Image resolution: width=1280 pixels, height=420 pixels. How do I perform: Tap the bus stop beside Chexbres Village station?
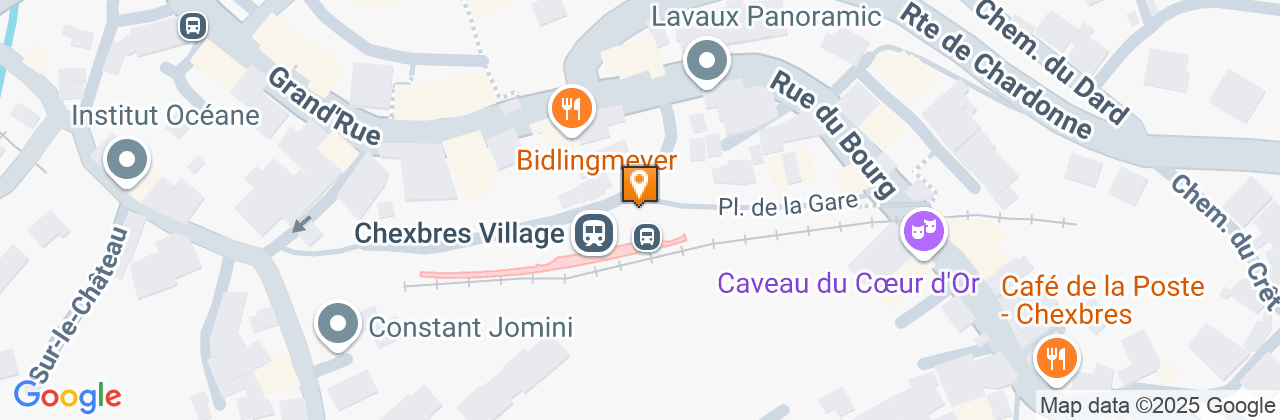[647, 237]
